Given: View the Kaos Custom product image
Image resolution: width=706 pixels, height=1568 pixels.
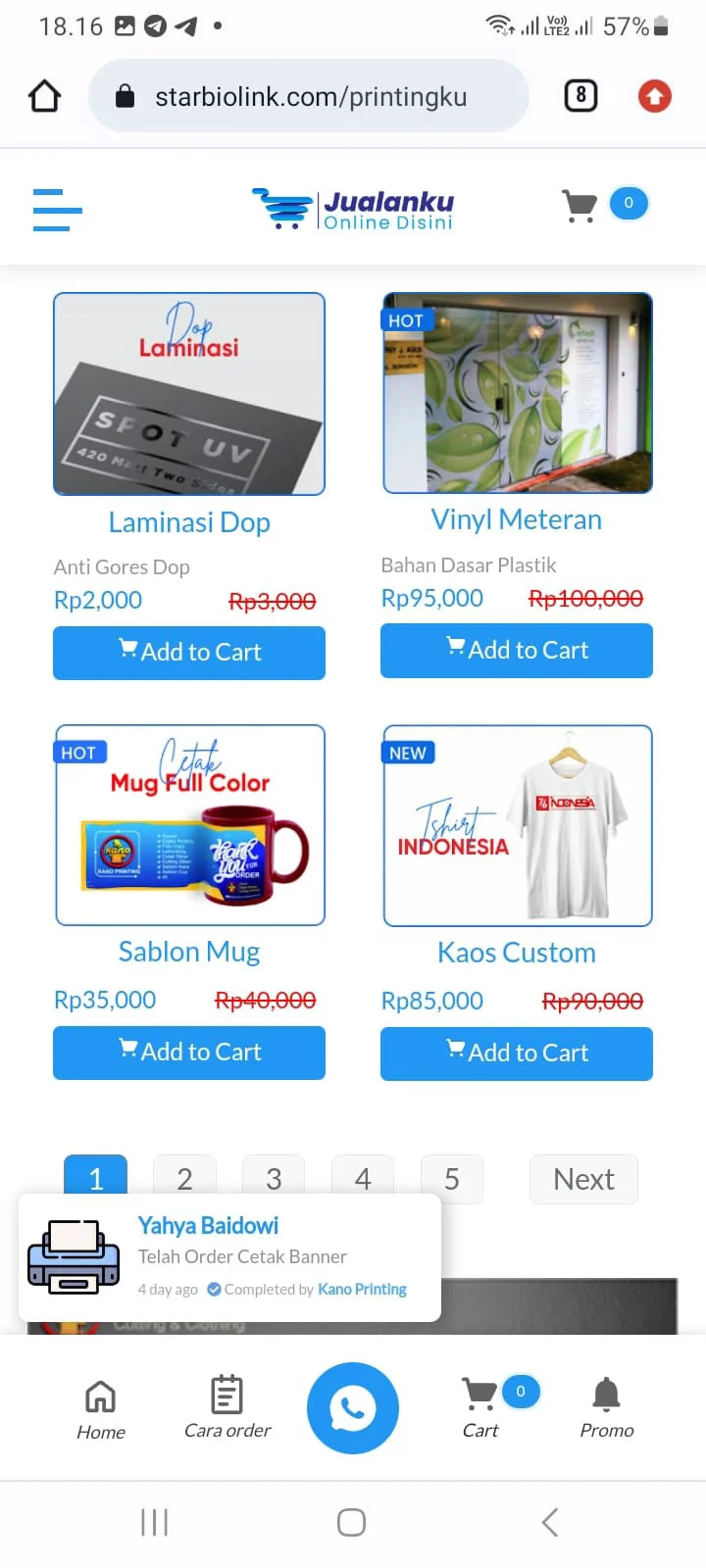Looking at the screenshot, I should coord(517,825).
